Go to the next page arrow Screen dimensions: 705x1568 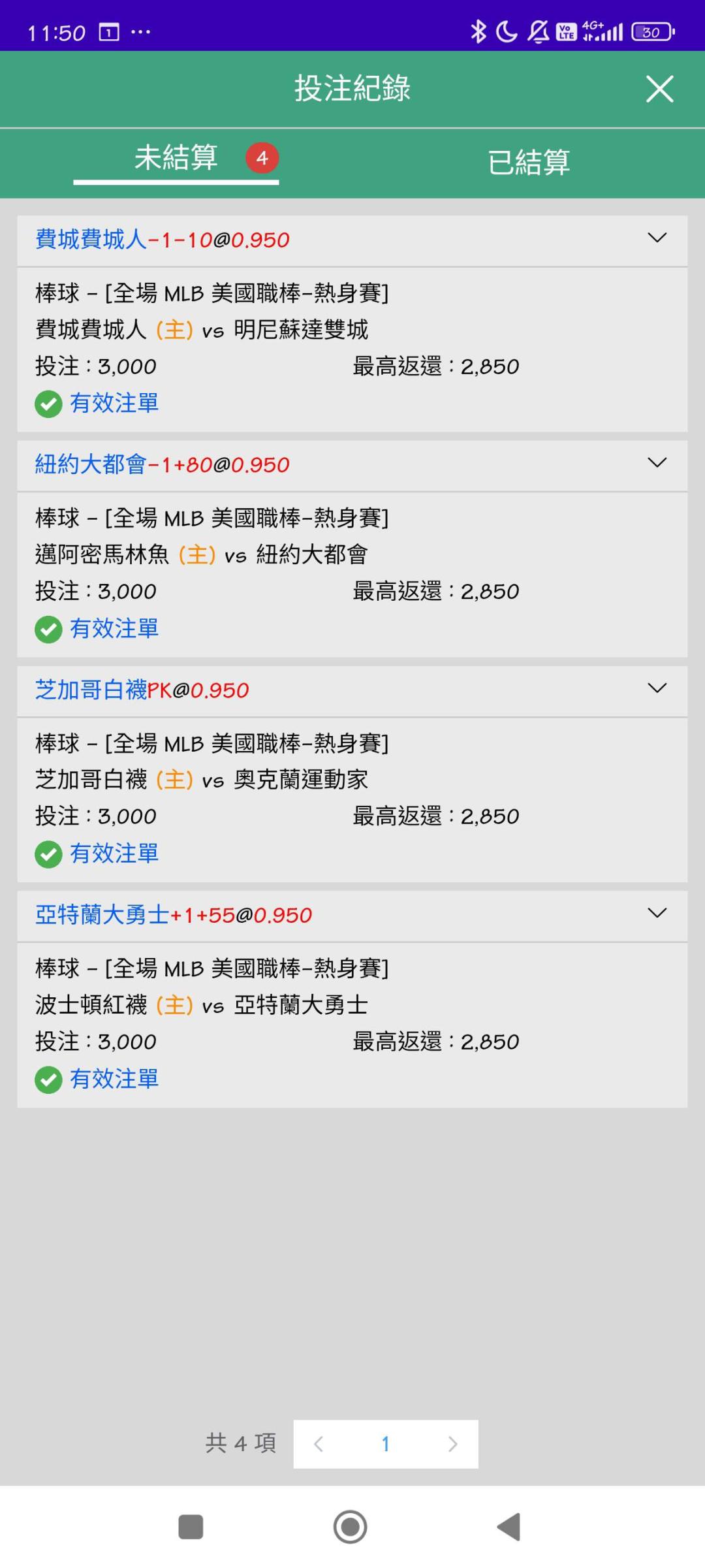tap(452, 1444)
